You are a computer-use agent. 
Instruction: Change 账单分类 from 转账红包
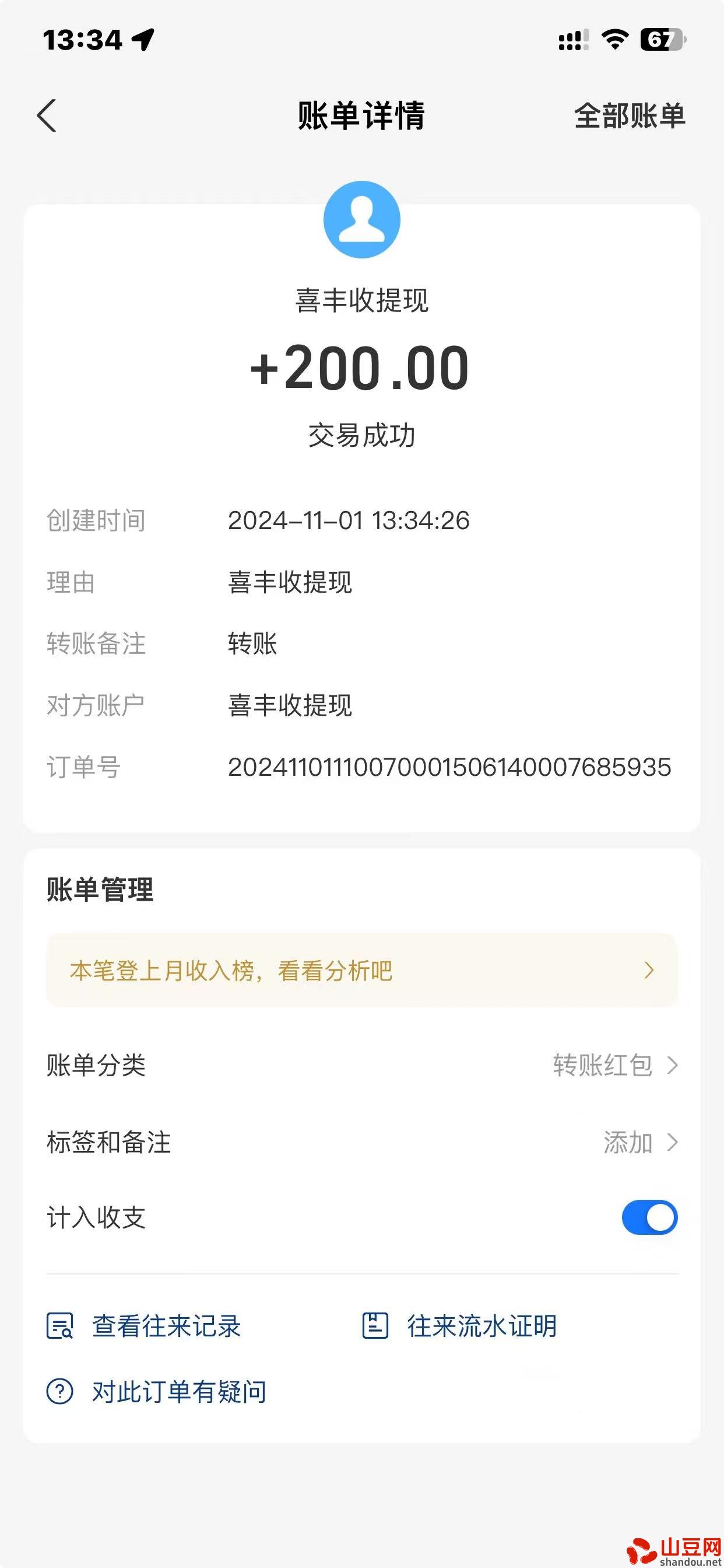click(614, 1066)
